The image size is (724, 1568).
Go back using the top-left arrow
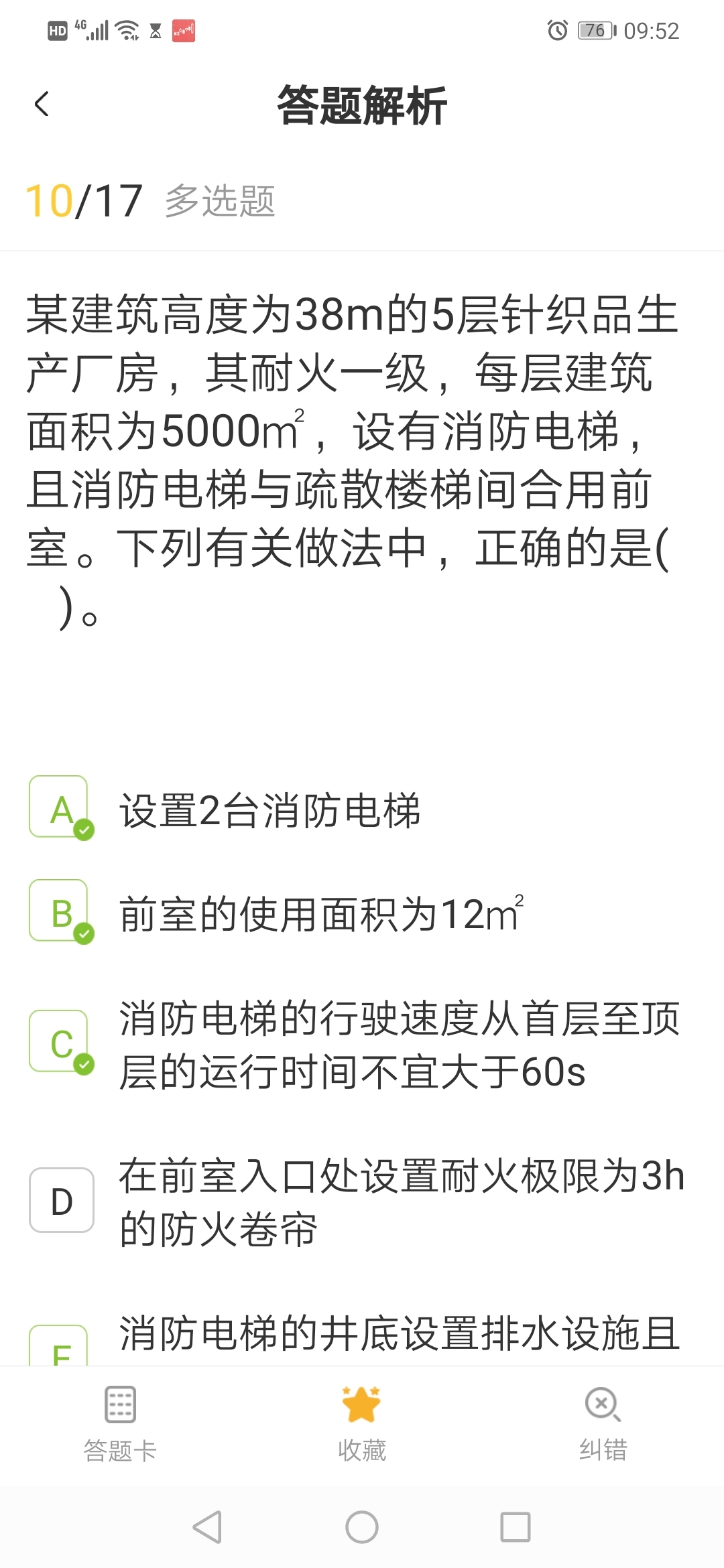42,105
